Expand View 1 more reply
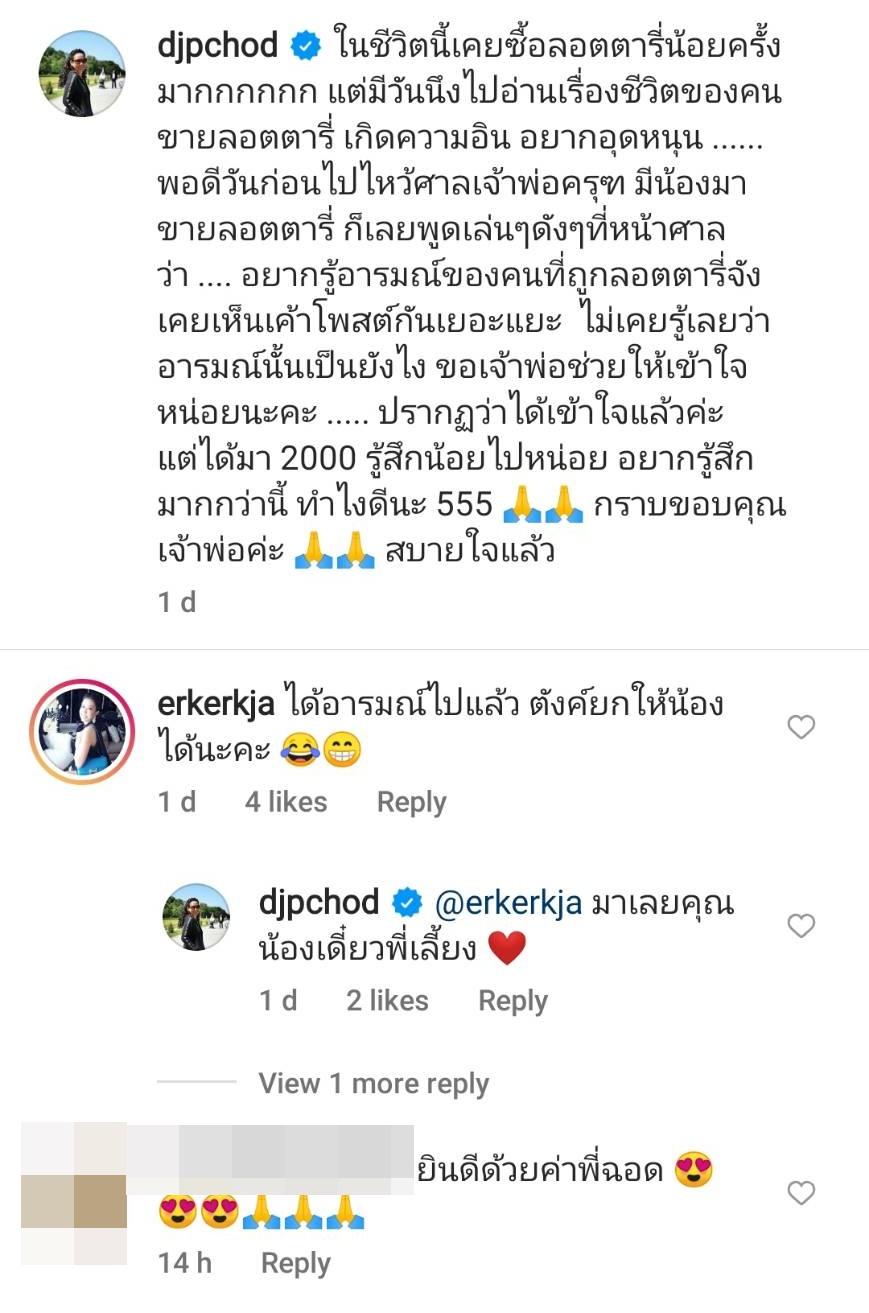Image resolution: width=869 pixels, height=1313 pixels. pos(373,1083)
